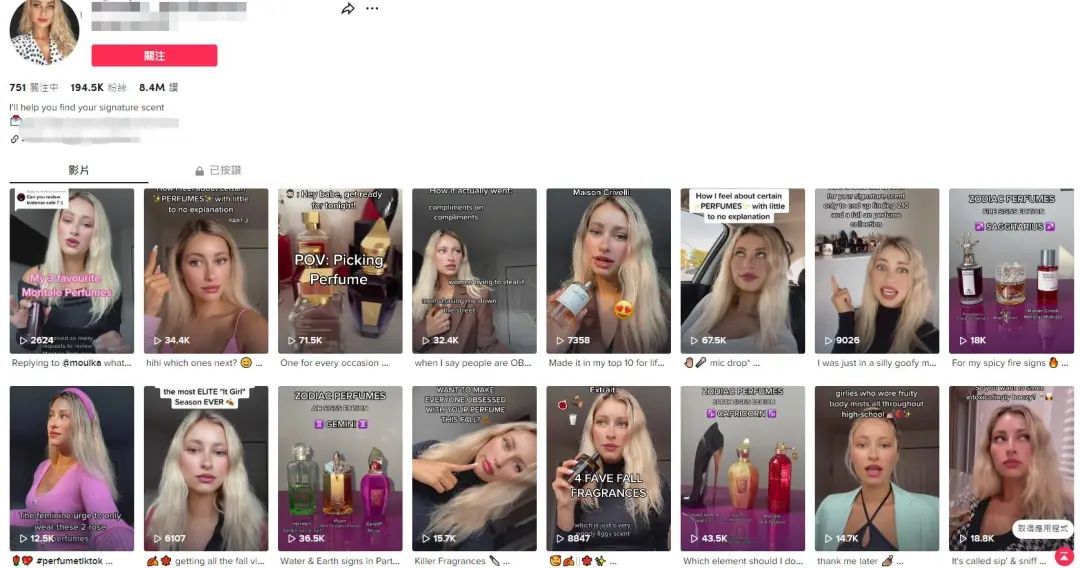Play the '4 Fave Fall Fragrances' video
The image size is (1080, 568).
click(607, 467)
